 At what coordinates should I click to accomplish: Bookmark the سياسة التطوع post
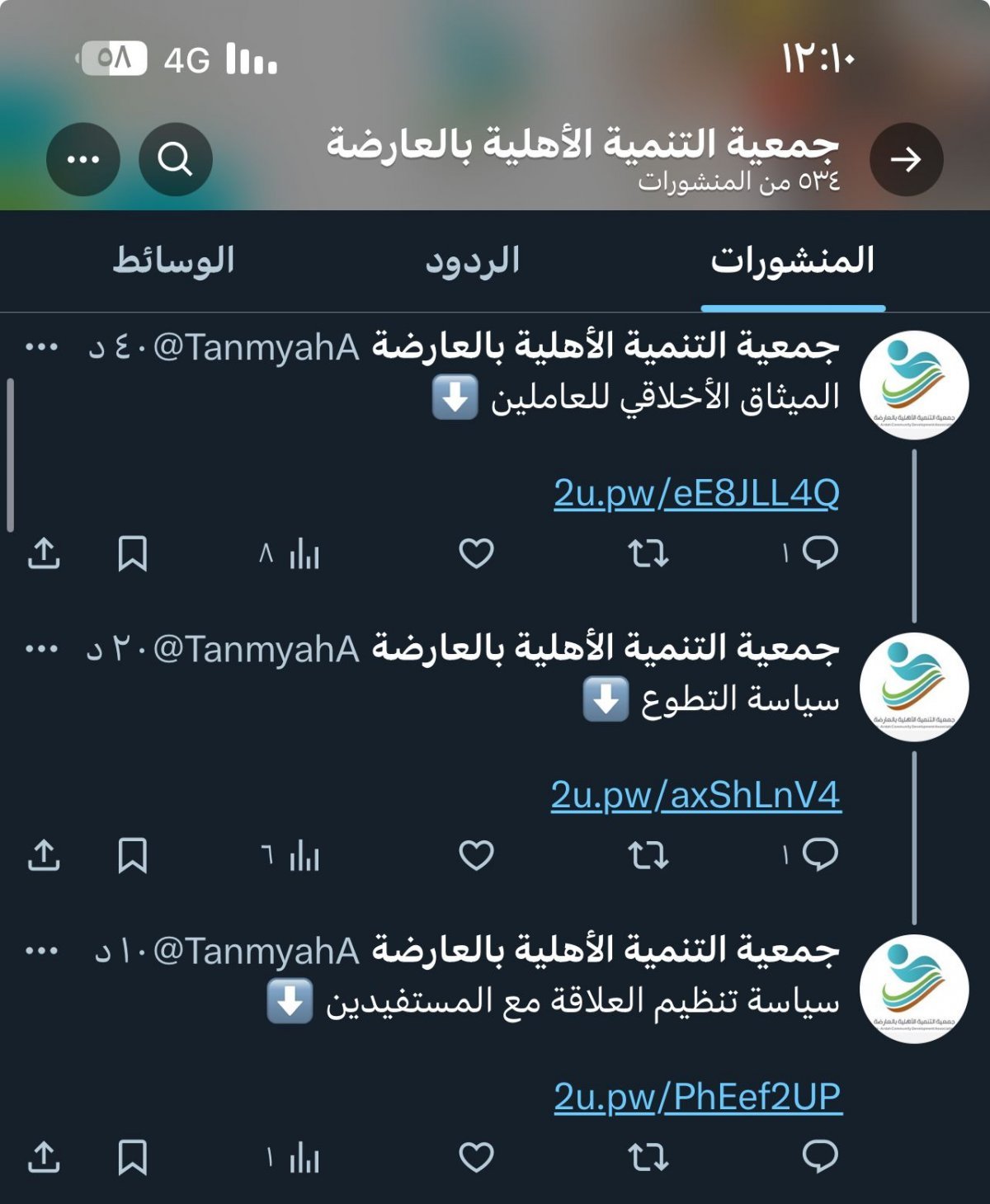pyautogui.click(x=132, y=855)
